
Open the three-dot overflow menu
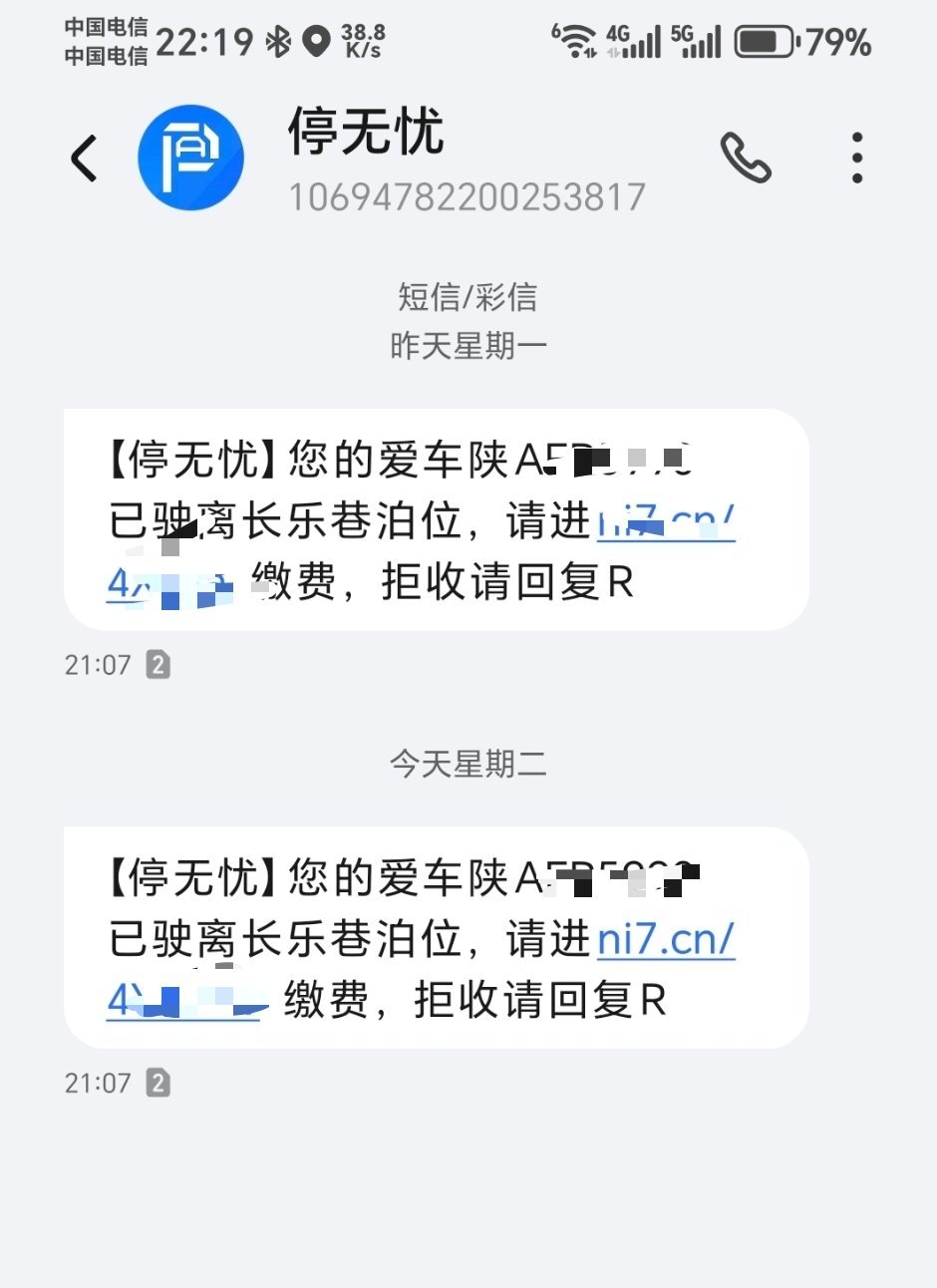coord(856,158)
